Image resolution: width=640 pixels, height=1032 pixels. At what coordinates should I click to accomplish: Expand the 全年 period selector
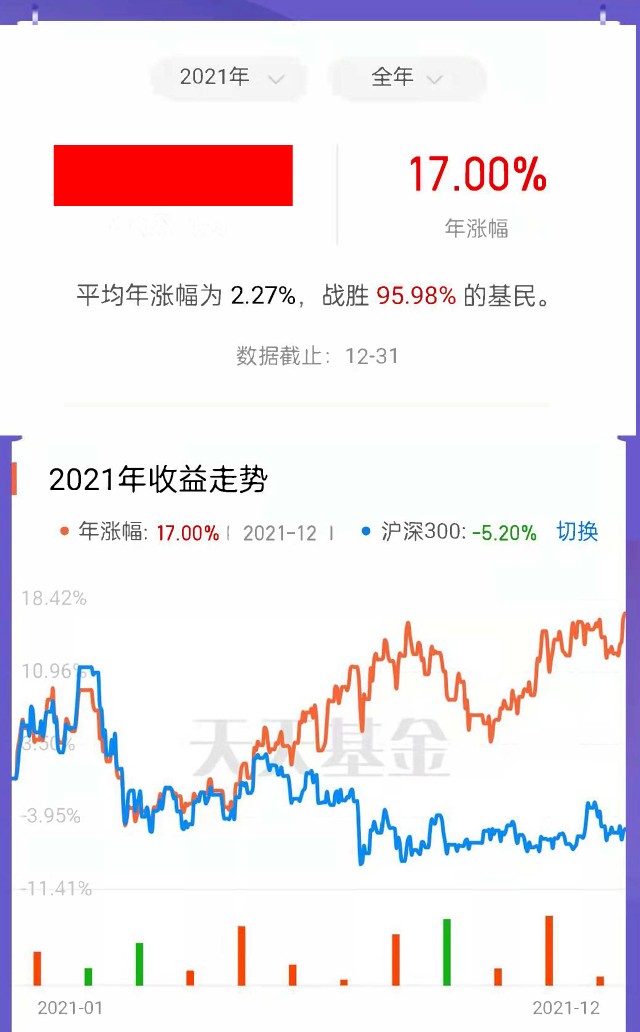tap(406, 78)
